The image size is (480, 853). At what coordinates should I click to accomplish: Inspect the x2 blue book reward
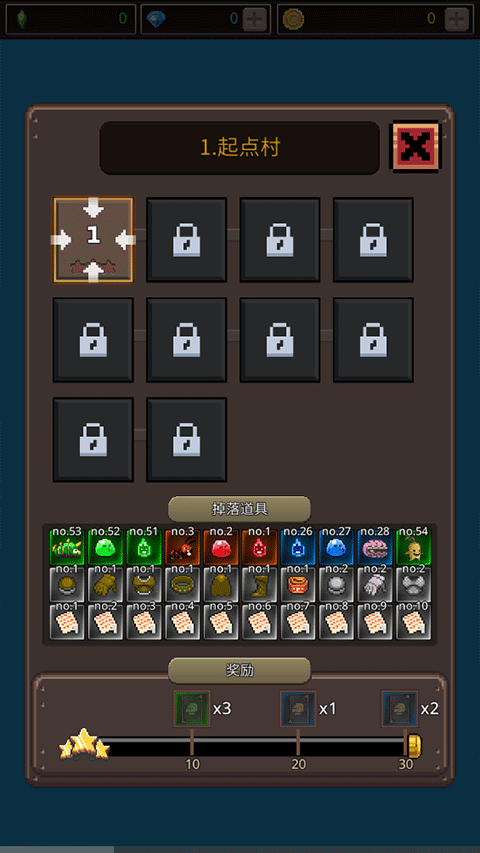coord(399,708)
